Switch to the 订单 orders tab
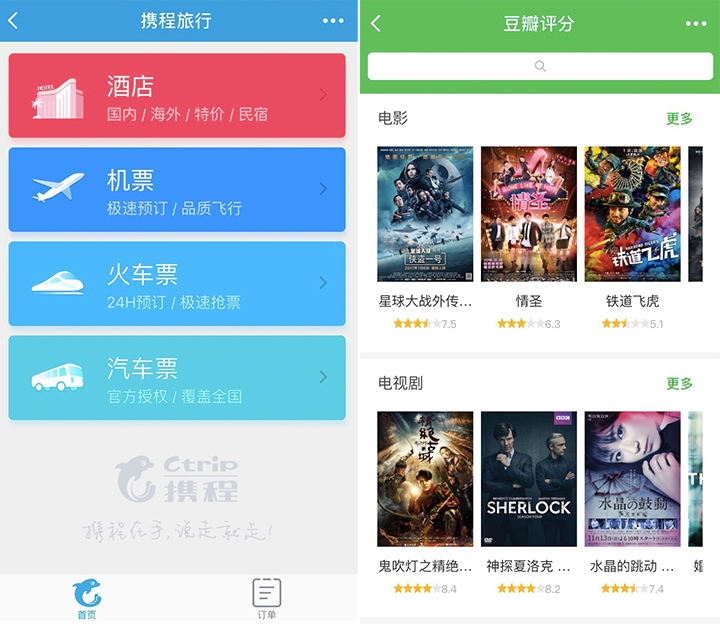This screenshot has width=720, height=625. click(x=266, y=598)
